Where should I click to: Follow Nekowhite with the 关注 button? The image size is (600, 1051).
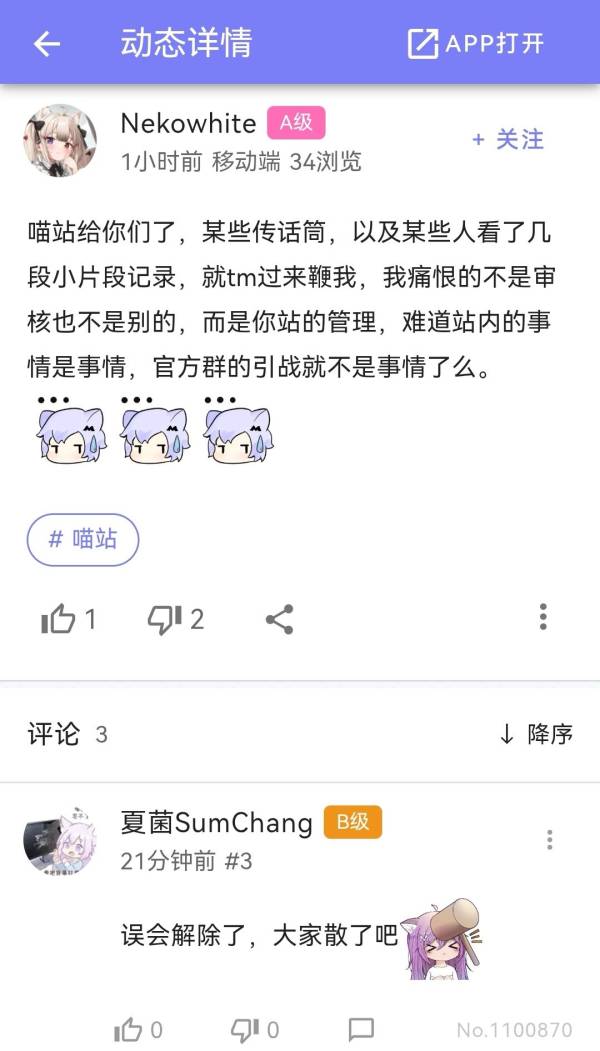tap(508, 140)
